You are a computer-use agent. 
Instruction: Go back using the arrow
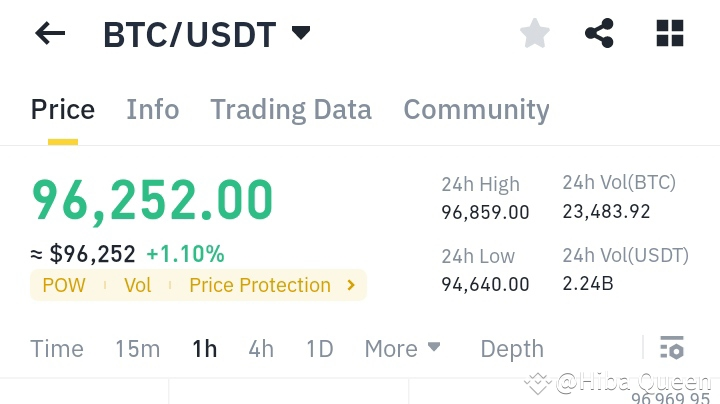(50, 34)
